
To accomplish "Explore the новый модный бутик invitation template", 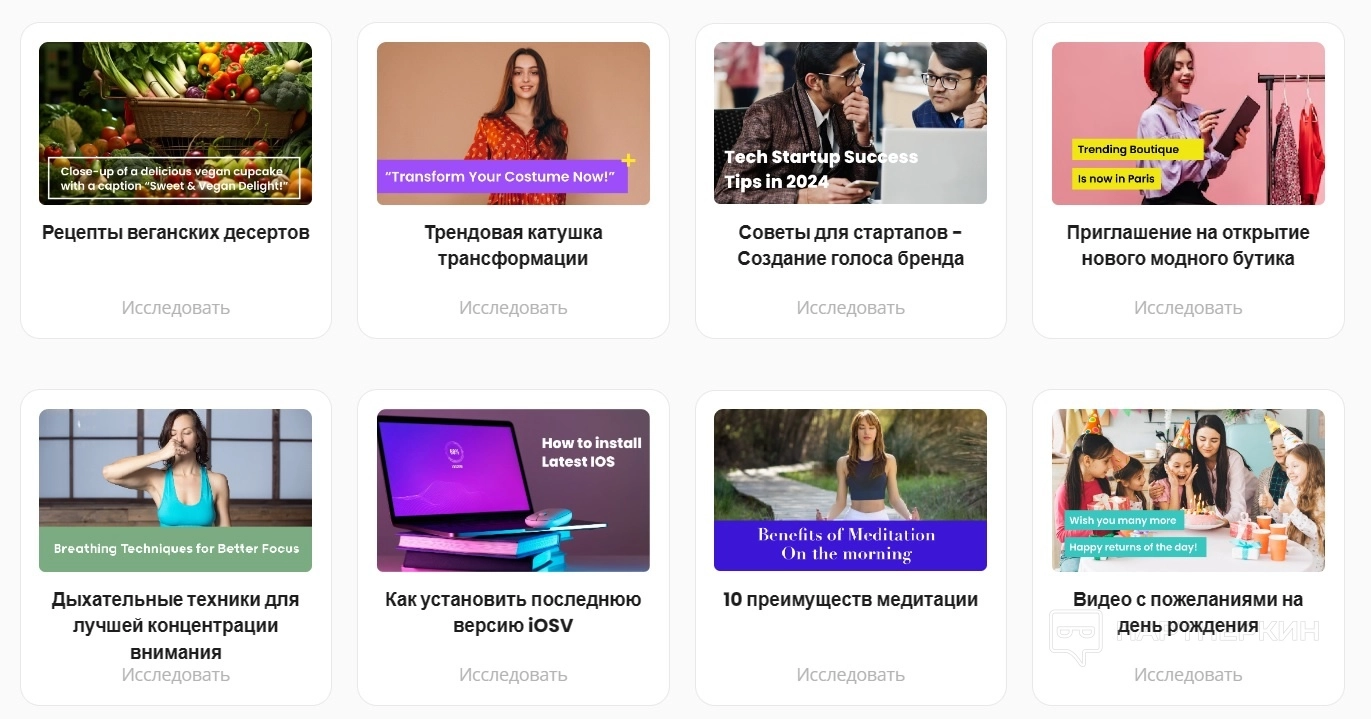I will point(1188,308).
